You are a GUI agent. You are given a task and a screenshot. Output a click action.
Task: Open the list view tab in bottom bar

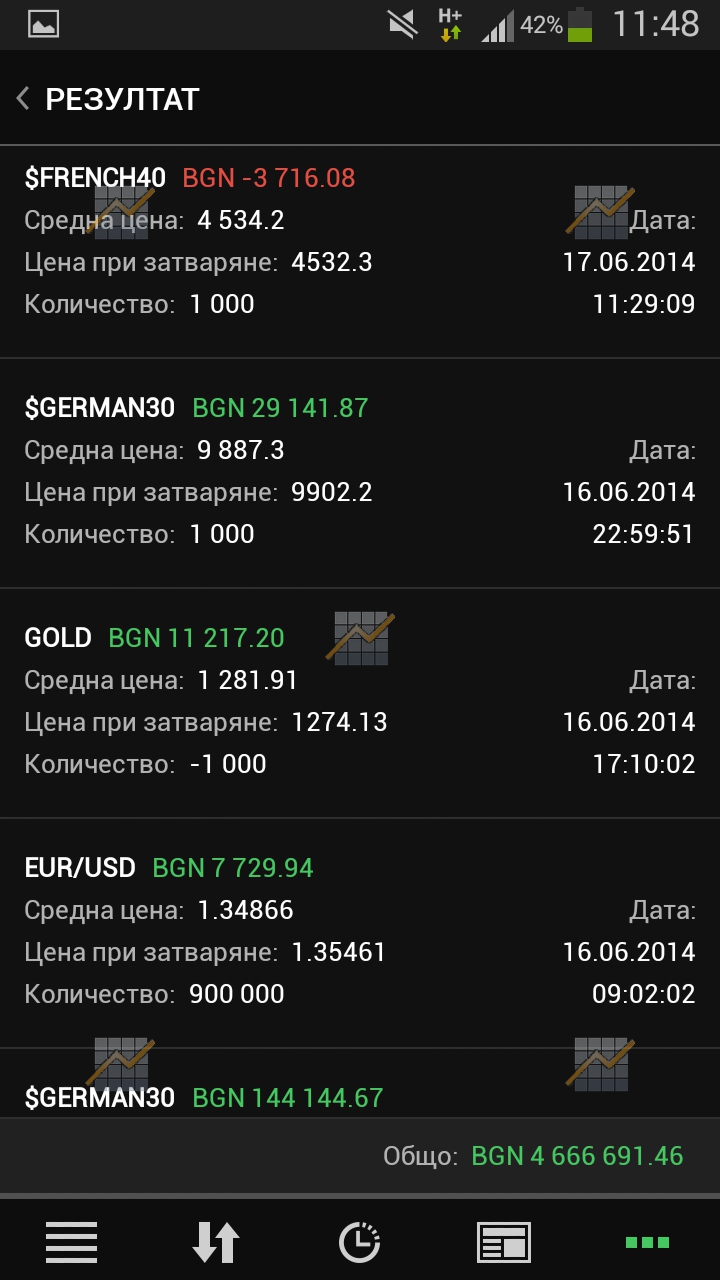[x=72, y=1242]
